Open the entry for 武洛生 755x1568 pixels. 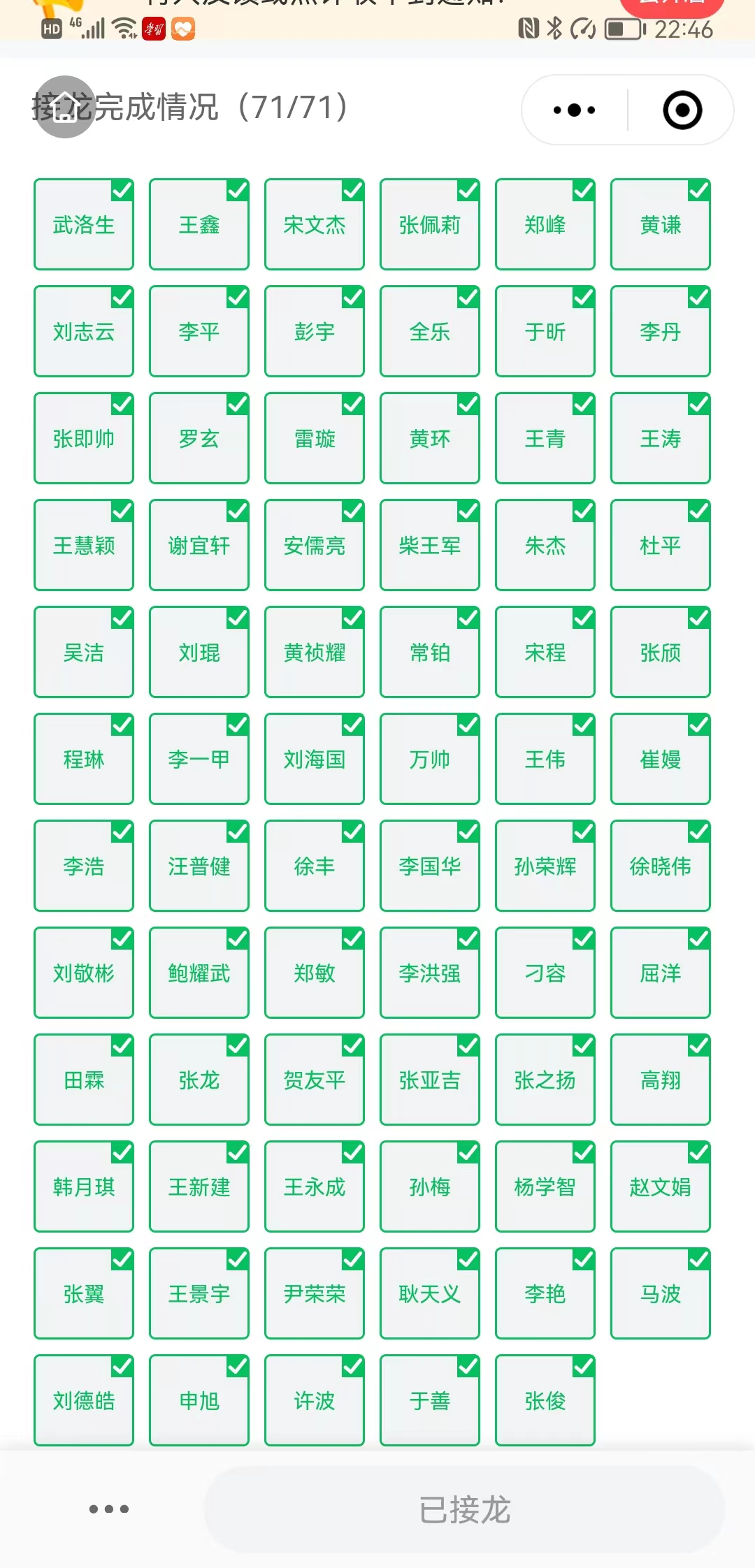click(x=84, y=225)
